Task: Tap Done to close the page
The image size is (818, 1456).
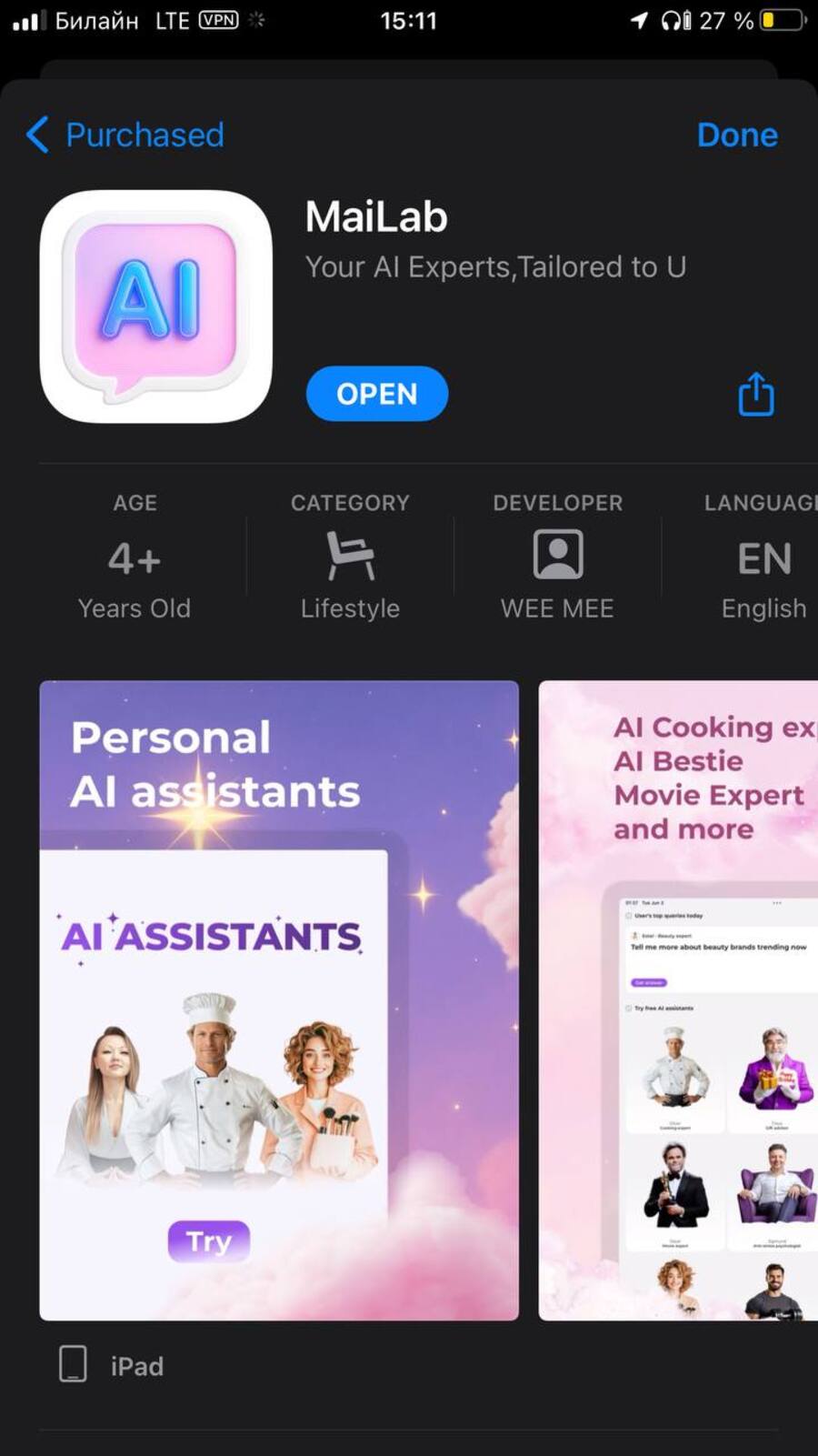Action: click(x=736, y=135)
